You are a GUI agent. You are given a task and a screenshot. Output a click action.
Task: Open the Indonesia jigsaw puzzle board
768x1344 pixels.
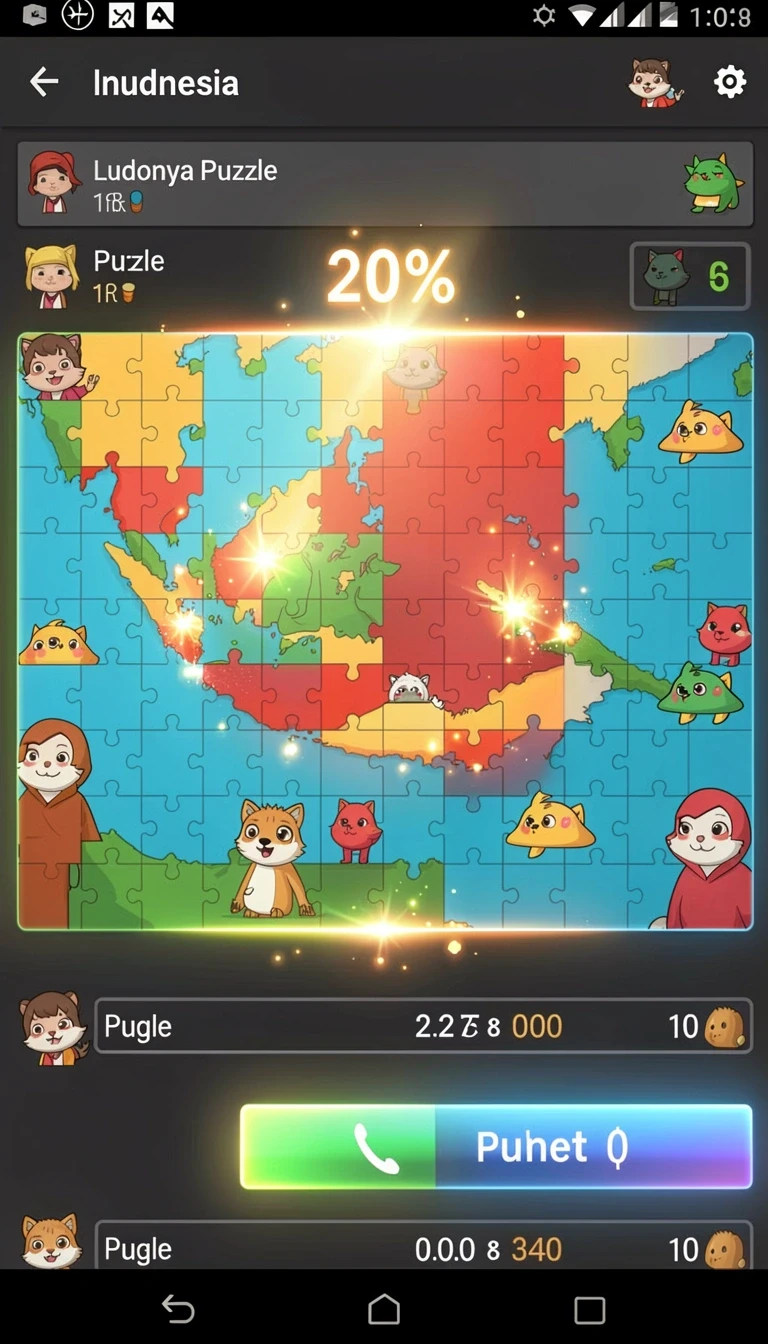coord(385,632)
